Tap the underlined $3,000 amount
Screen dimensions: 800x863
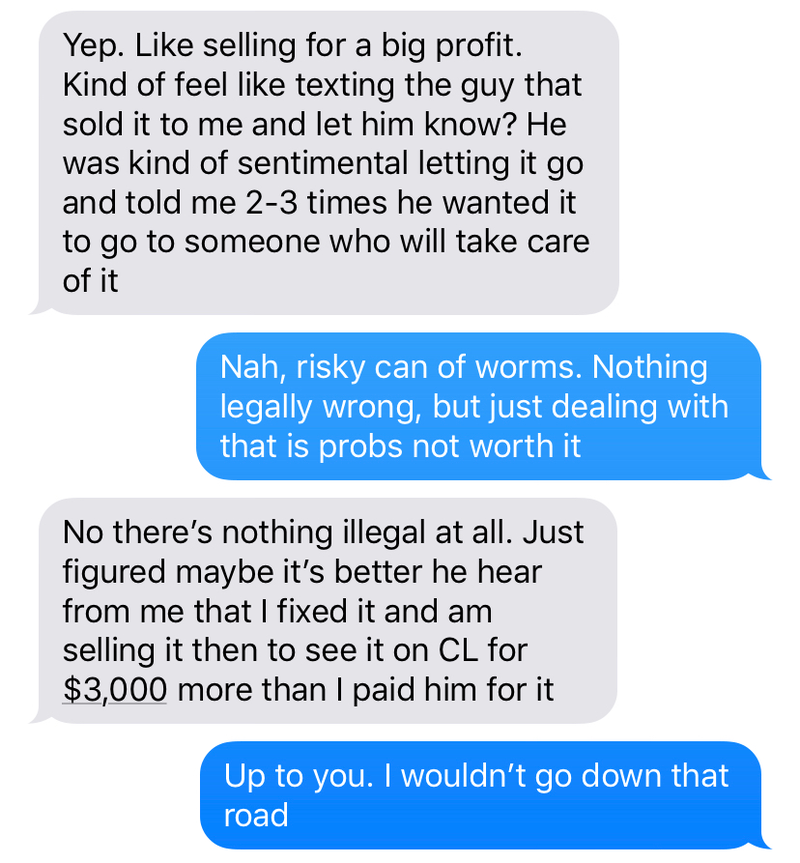(x=113, y=690)
